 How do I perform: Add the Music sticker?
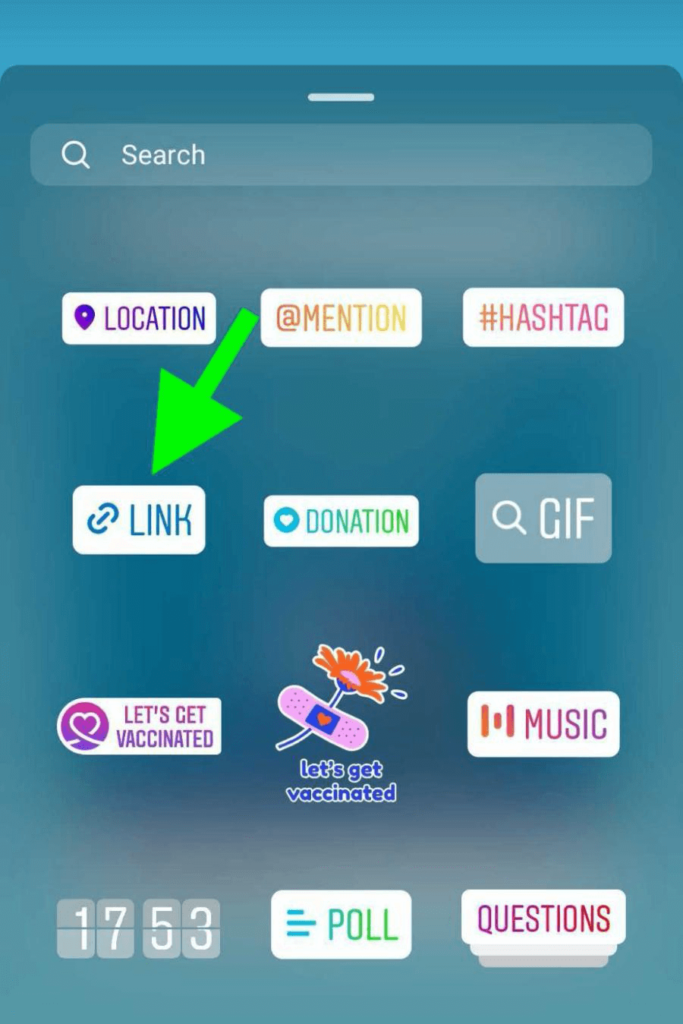click(543, 724)
